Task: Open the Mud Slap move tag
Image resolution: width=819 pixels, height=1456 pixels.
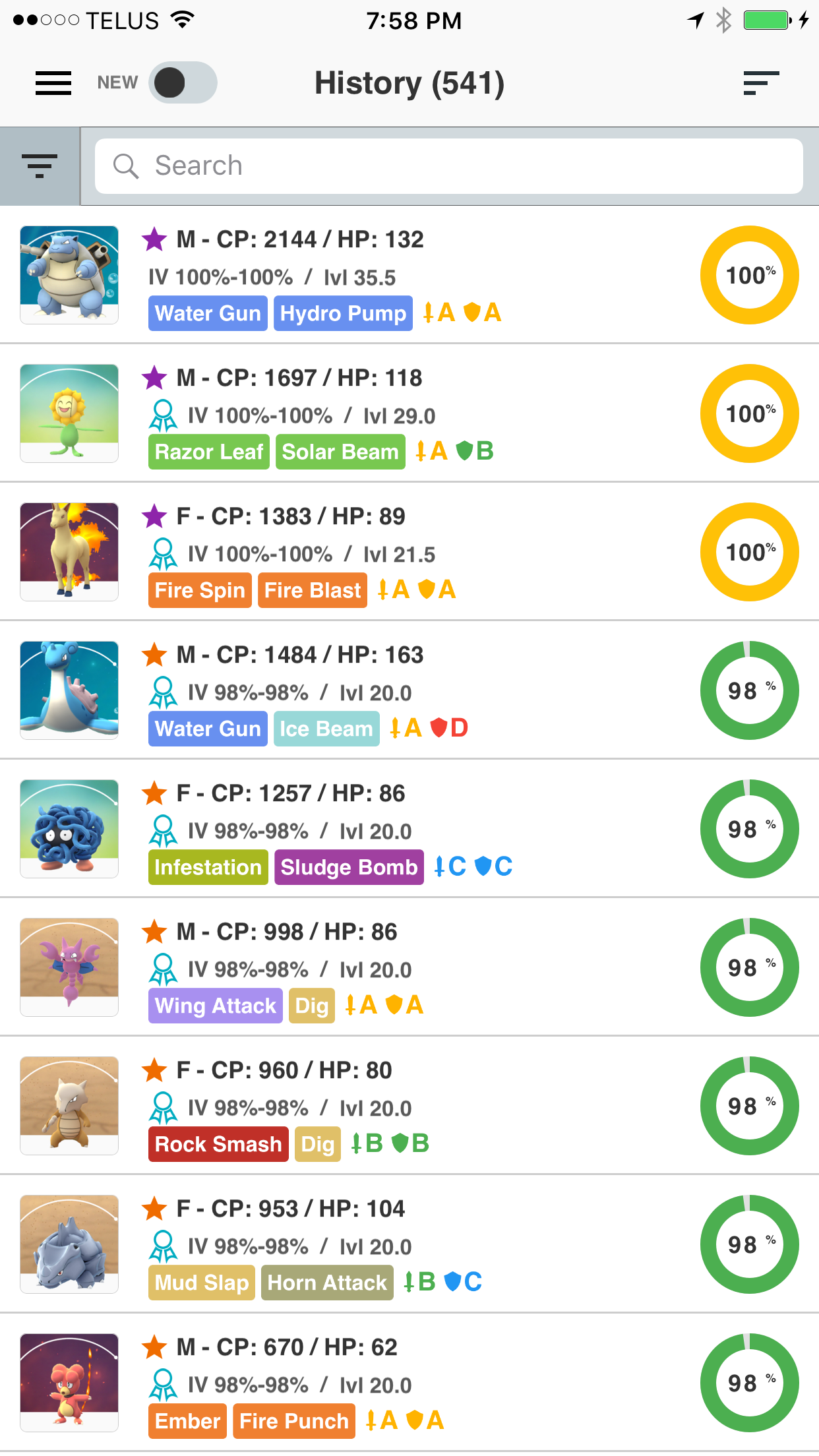Action: (x=201, y=1283)
